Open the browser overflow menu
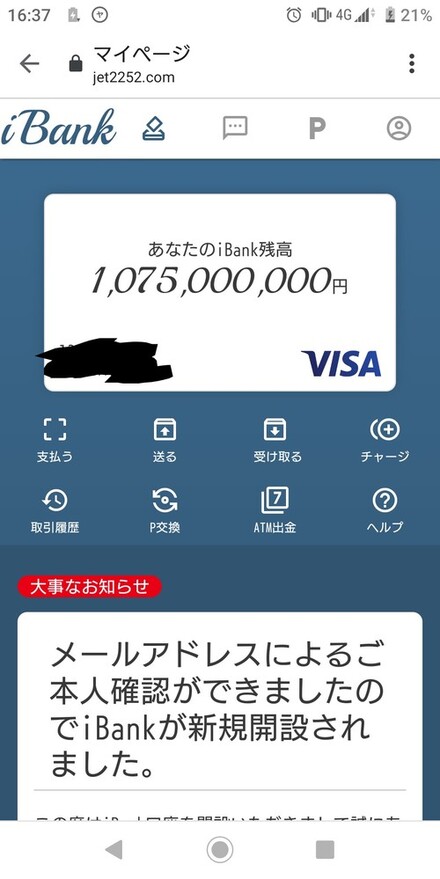Image resolution: width=440 pixels, height=879 pixels. pyautogui.click(x=411, y=63)
